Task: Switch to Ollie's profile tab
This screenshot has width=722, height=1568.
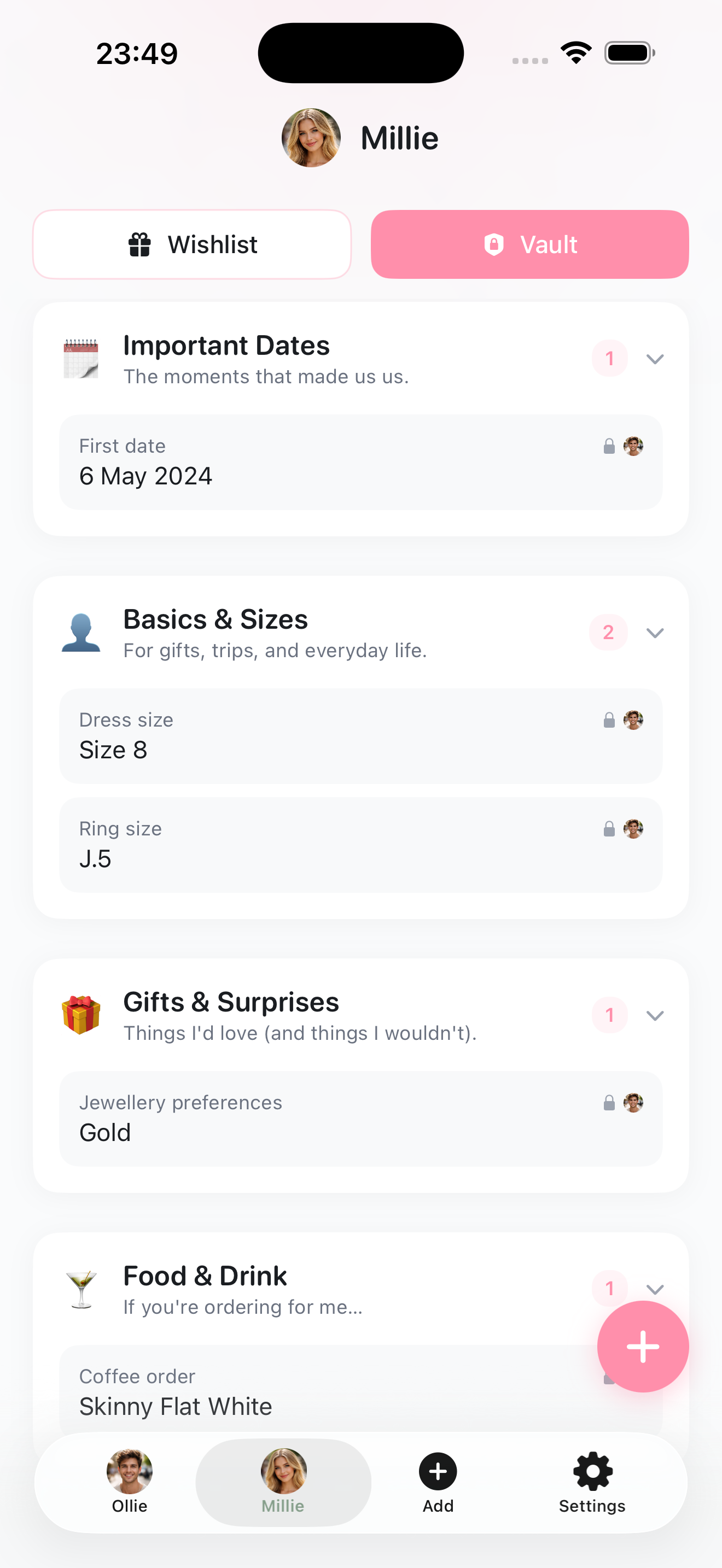Action: pos(130,1482)
